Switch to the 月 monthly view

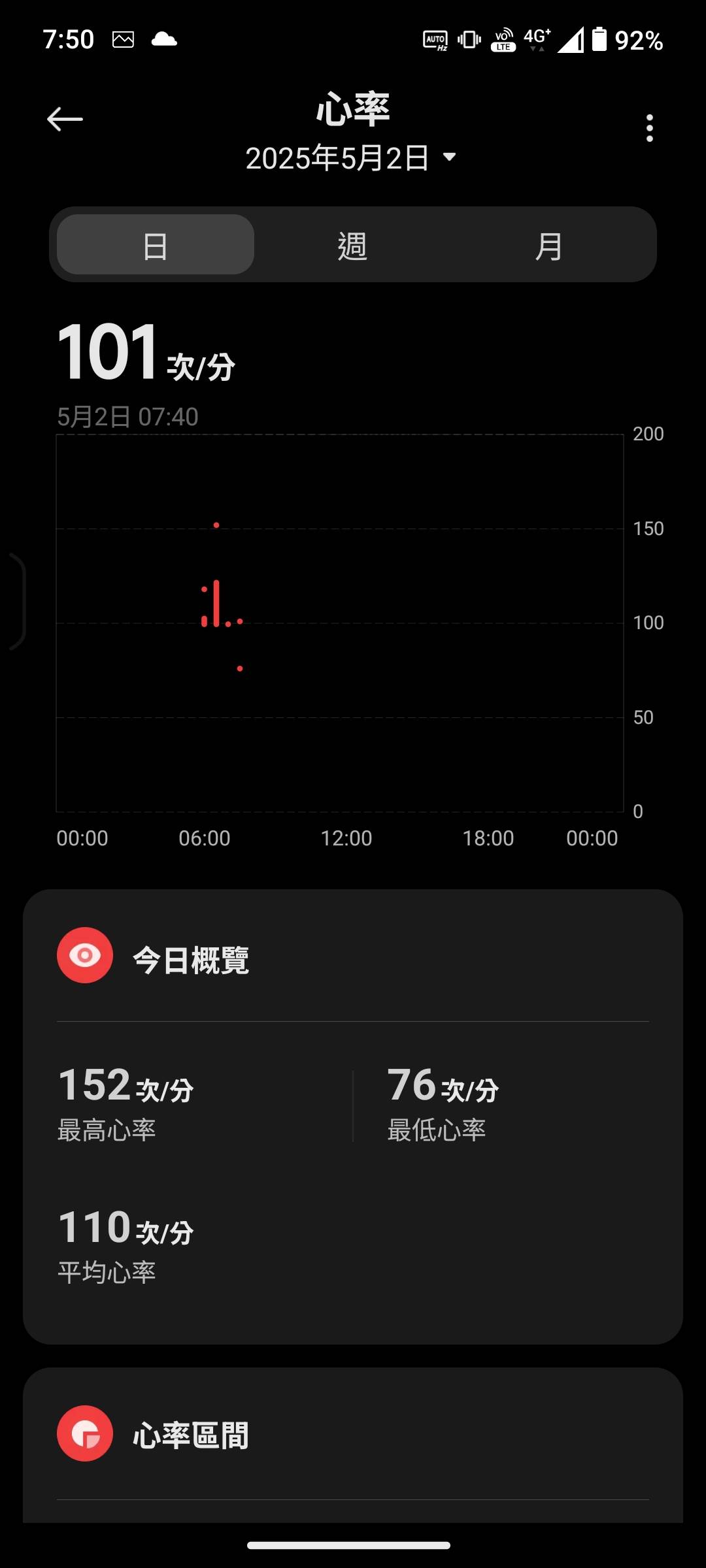549,245
